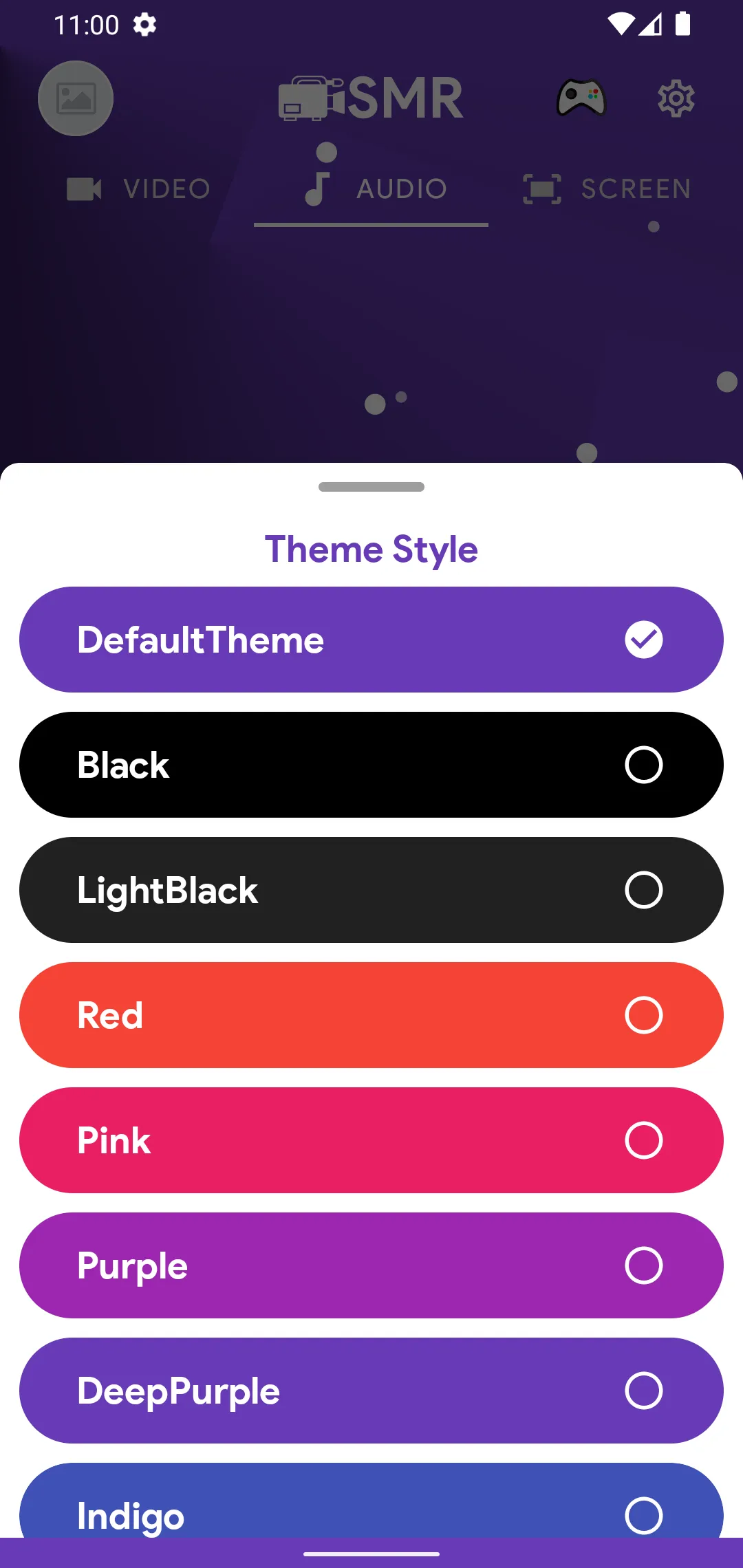Image resolution: width=743 pixels, height=1568 pixels.
Task: Collapse the Theme Style sheet via top grip
Action: pos(371,486)
